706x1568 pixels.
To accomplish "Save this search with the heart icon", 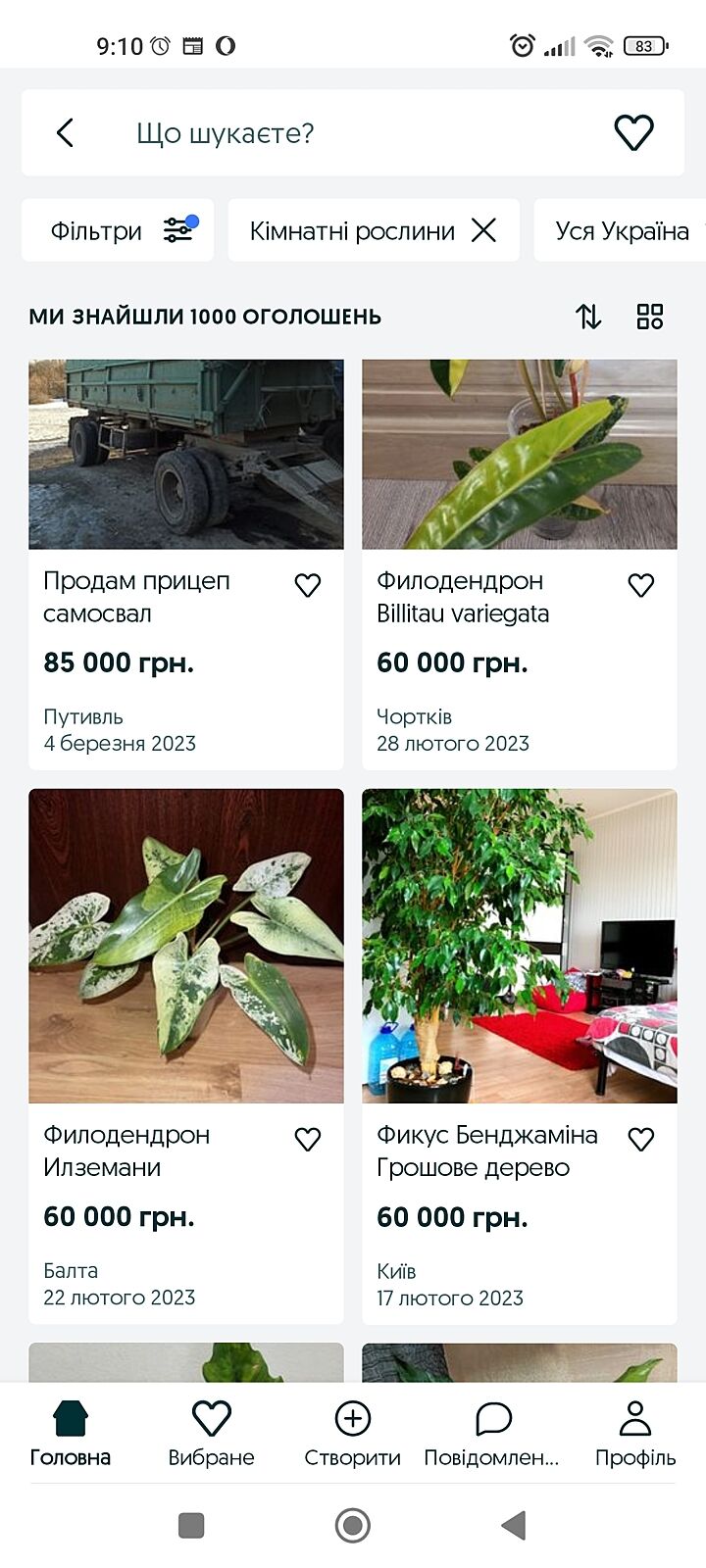I will click(x=633, y=133).
